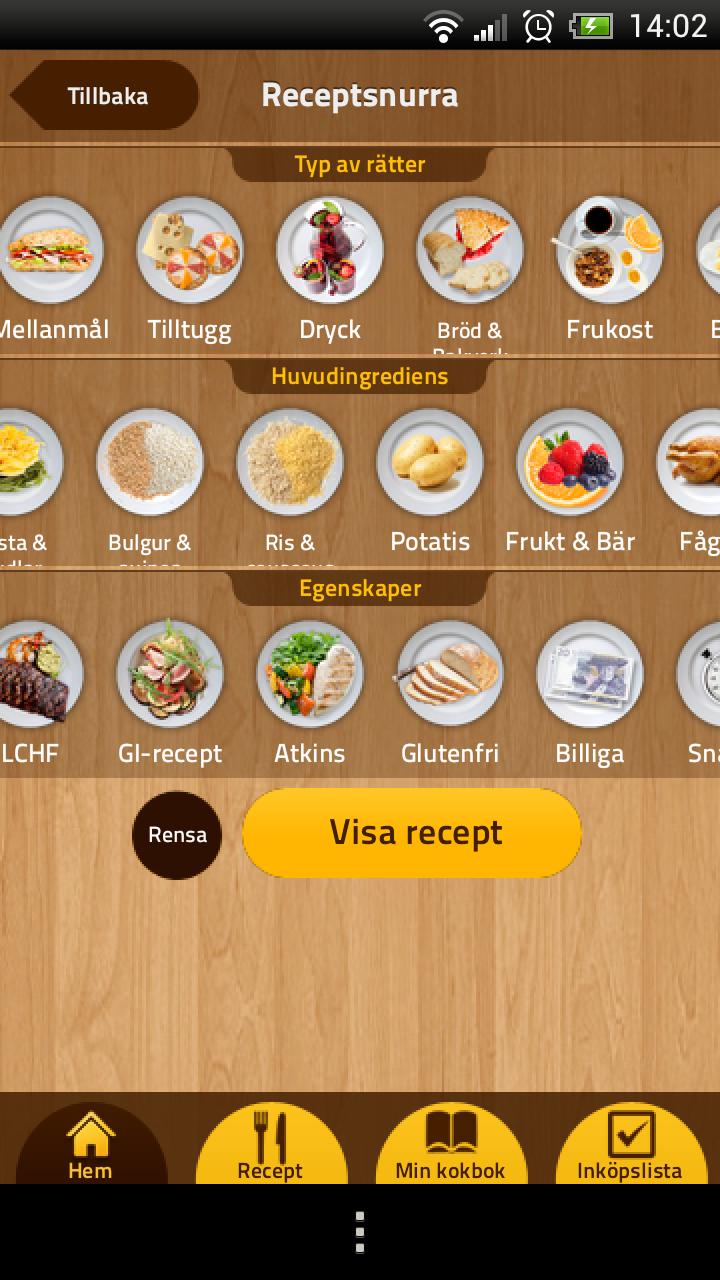
Task: Go back with Tillbaka button
Action: (x=105, y=96)
